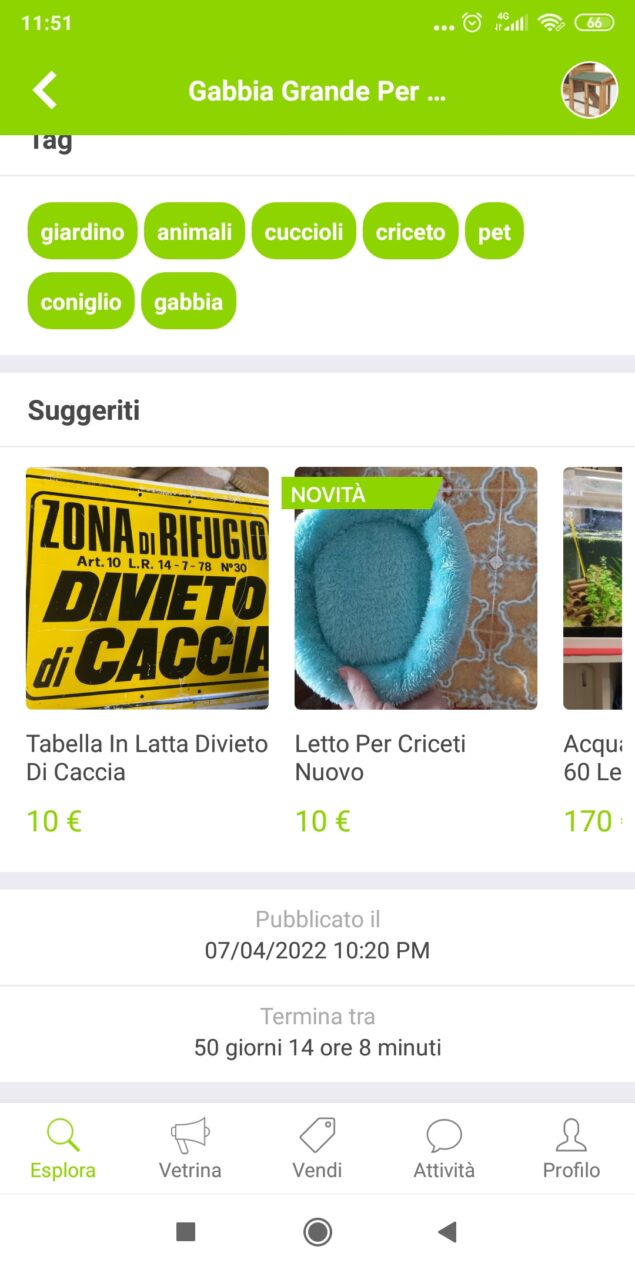Go to the Vetrina tab

click(190, 1149)
